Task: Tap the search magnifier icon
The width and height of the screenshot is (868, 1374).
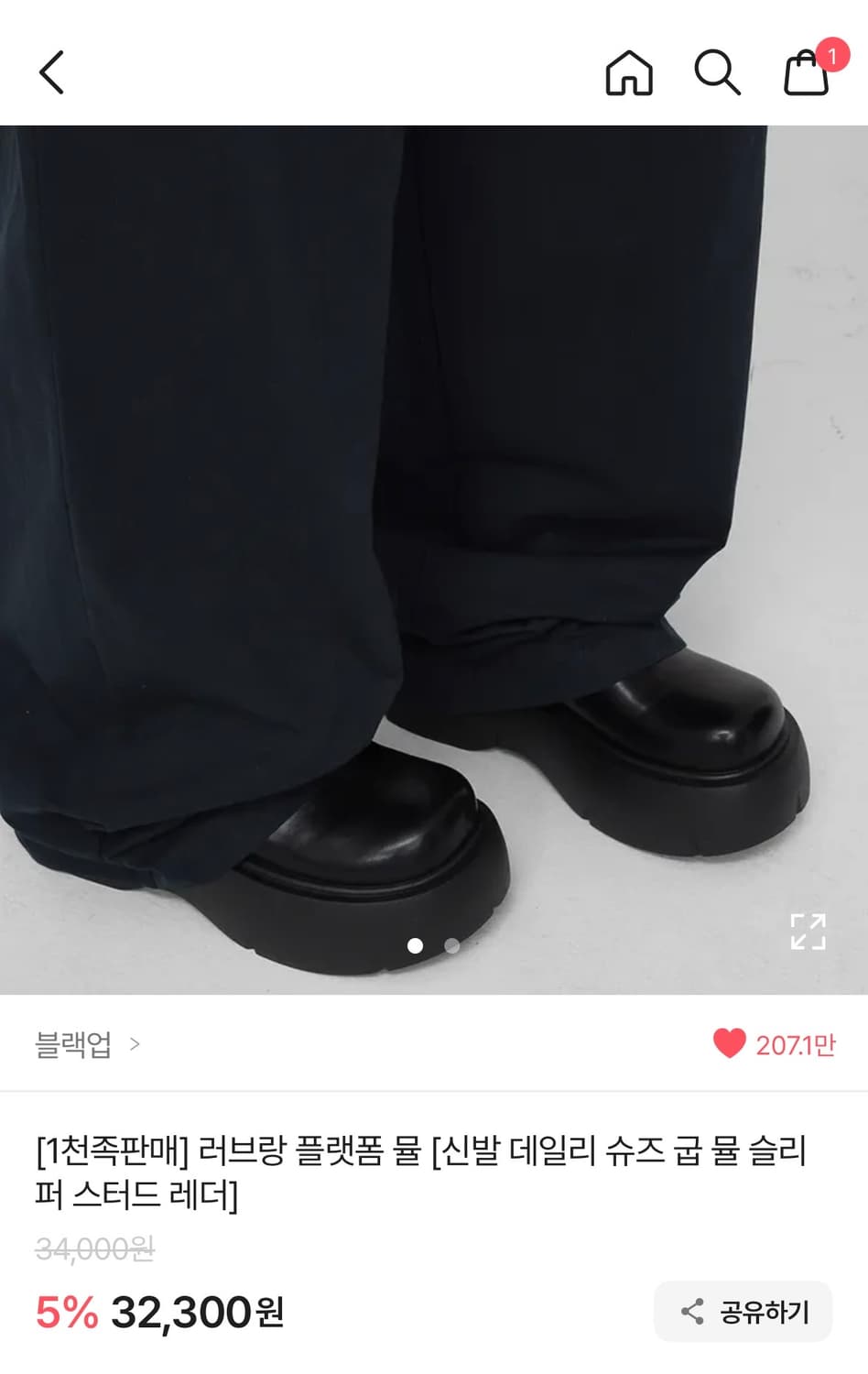Action: pyautogui.click(x=720, y=73)
